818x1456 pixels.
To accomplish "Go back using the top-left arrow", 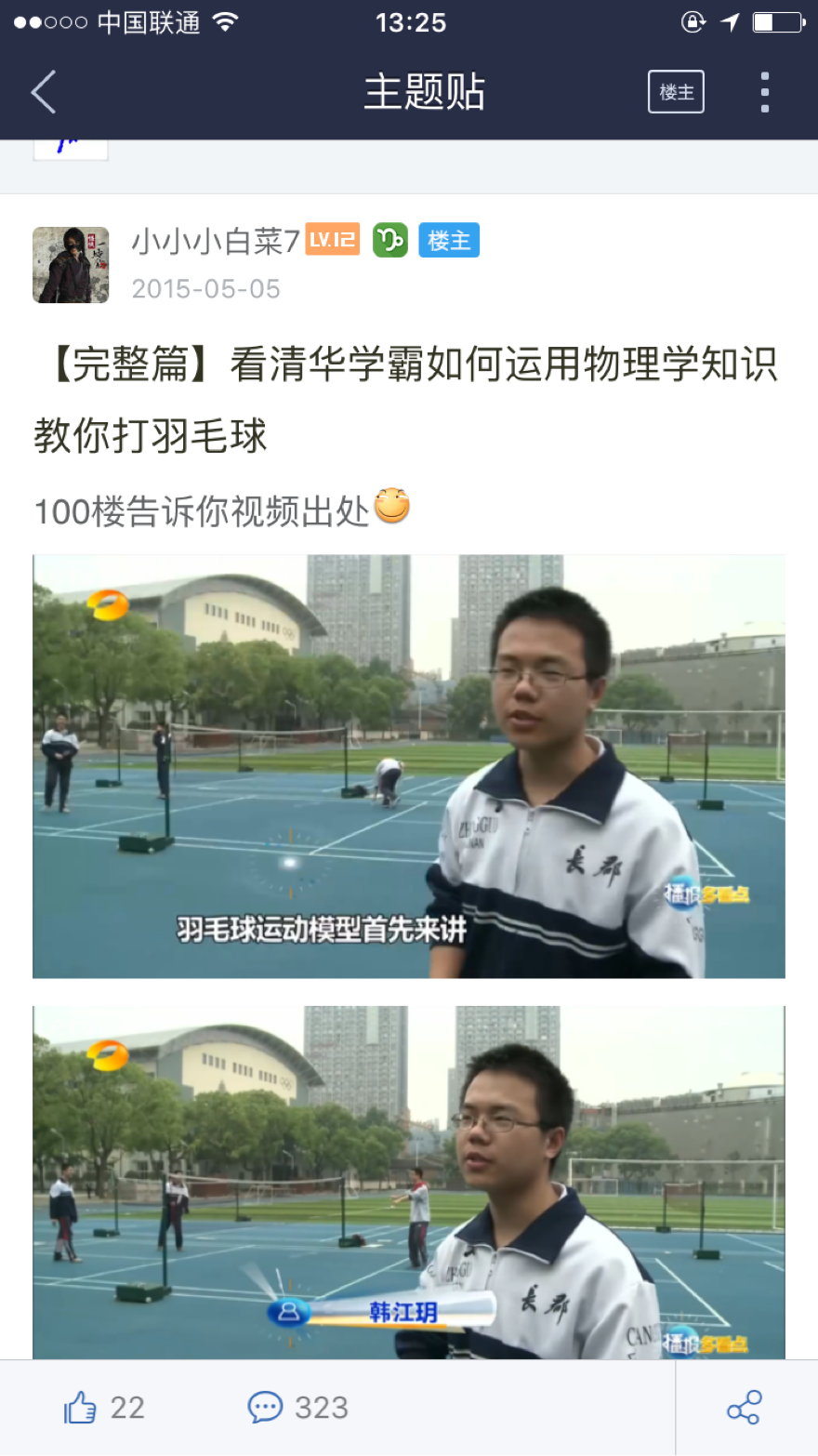I will pos(44,92).
